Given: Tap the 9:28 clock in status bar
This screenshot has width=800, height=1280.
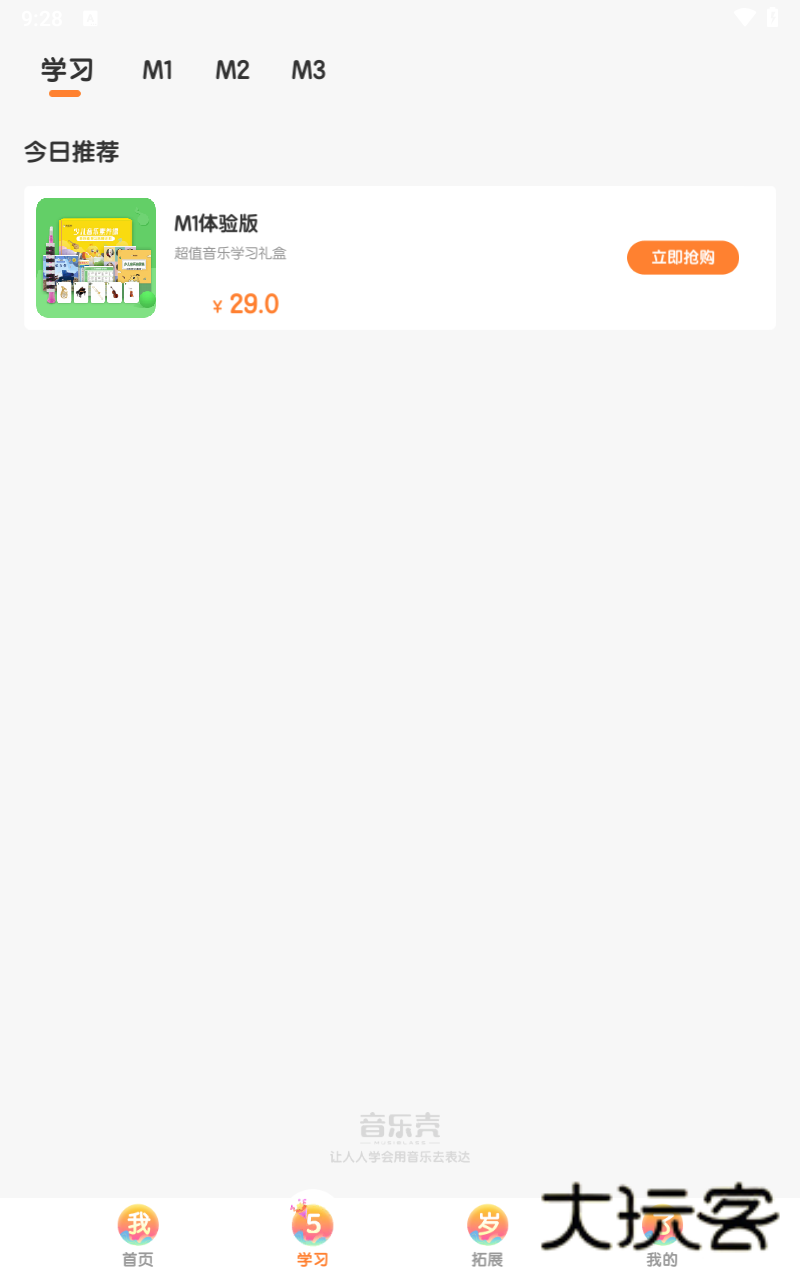Looking at the screenshot, I should 42,17.
